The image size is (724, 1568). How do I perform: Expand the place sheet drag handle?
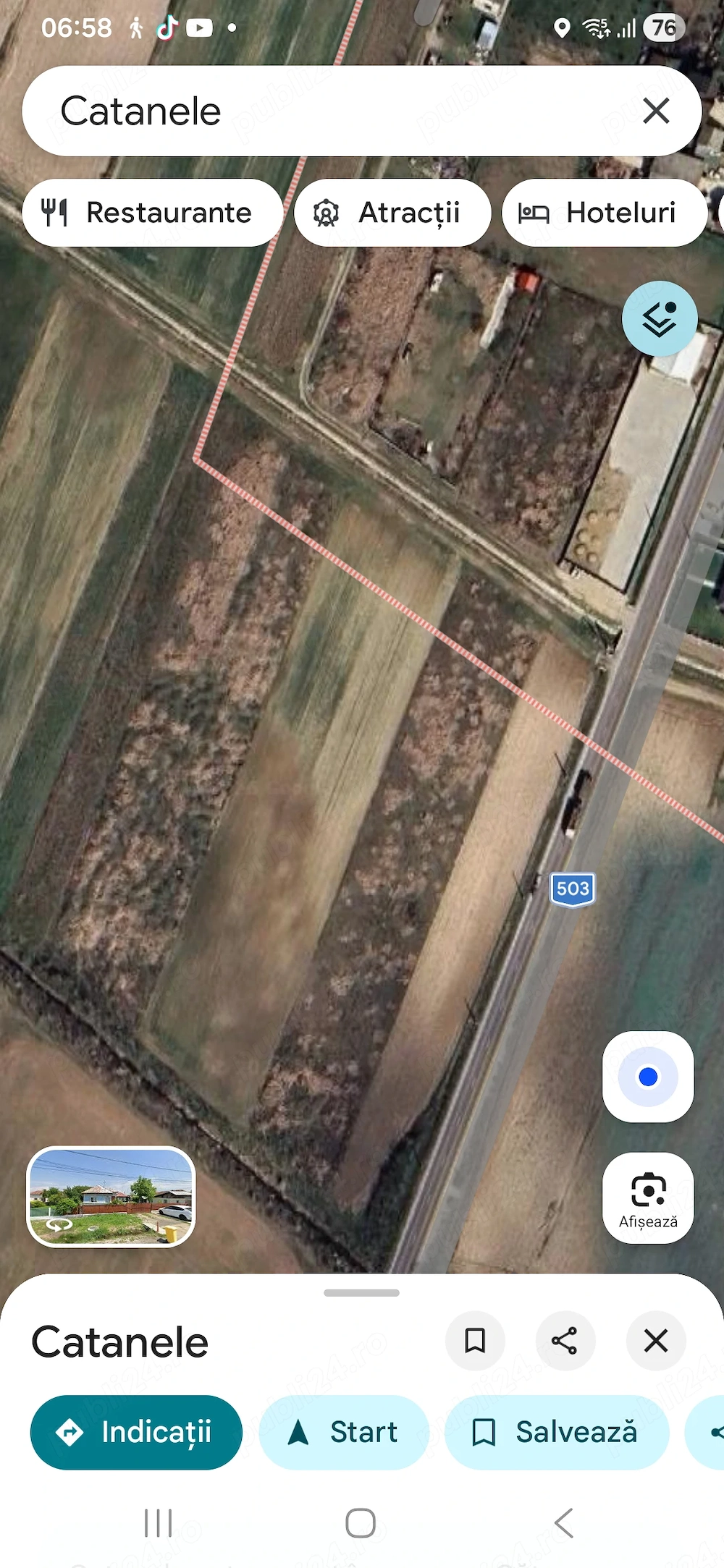(x=361, y=1293)
